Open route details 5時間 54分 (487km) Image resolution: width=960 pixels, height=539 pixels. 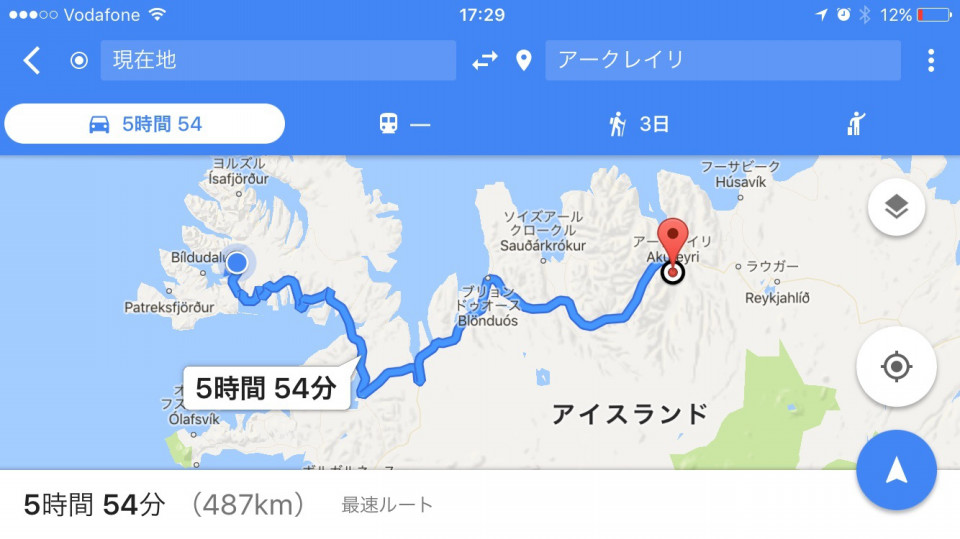[230, 504]
